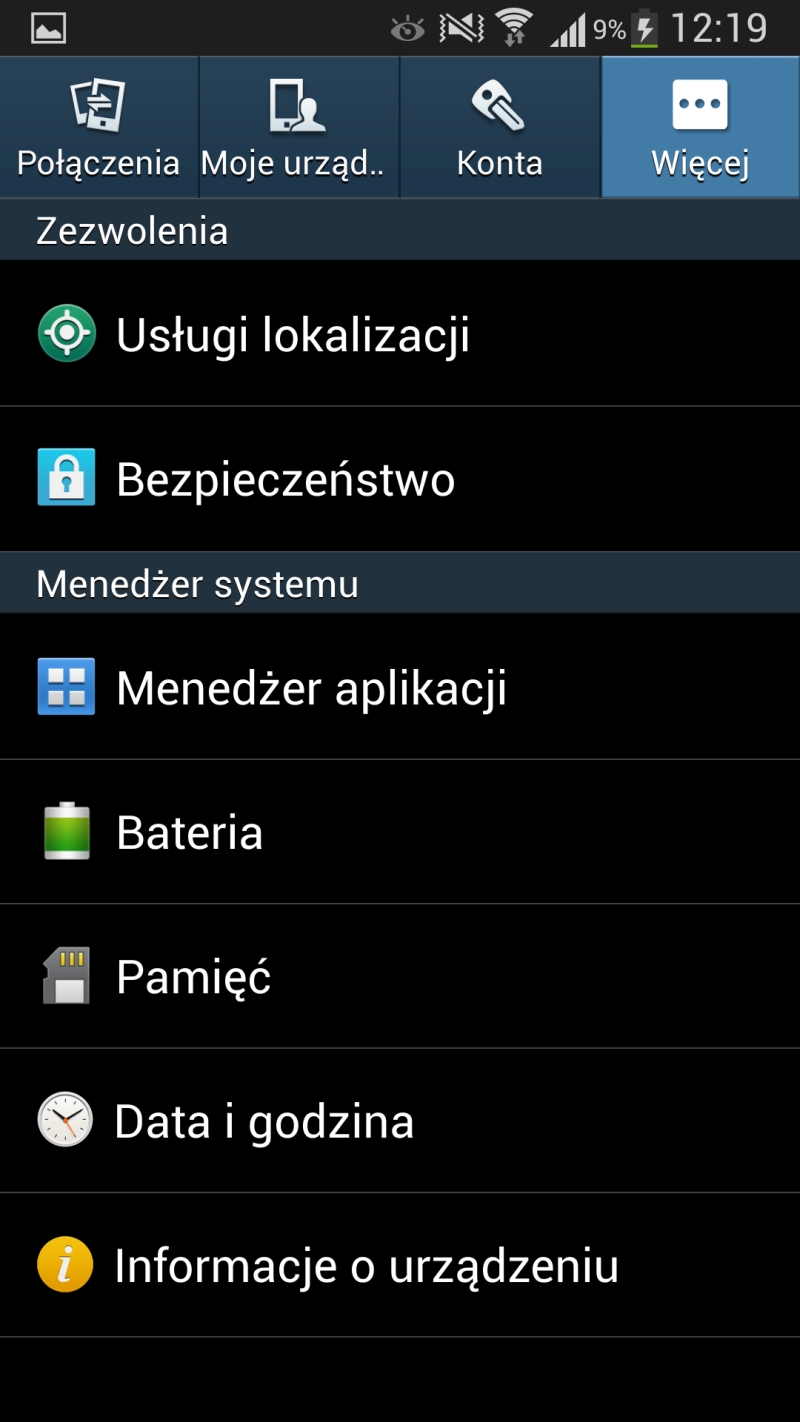
Task: Select the Konta tab
Action: [x=500, y=127]
